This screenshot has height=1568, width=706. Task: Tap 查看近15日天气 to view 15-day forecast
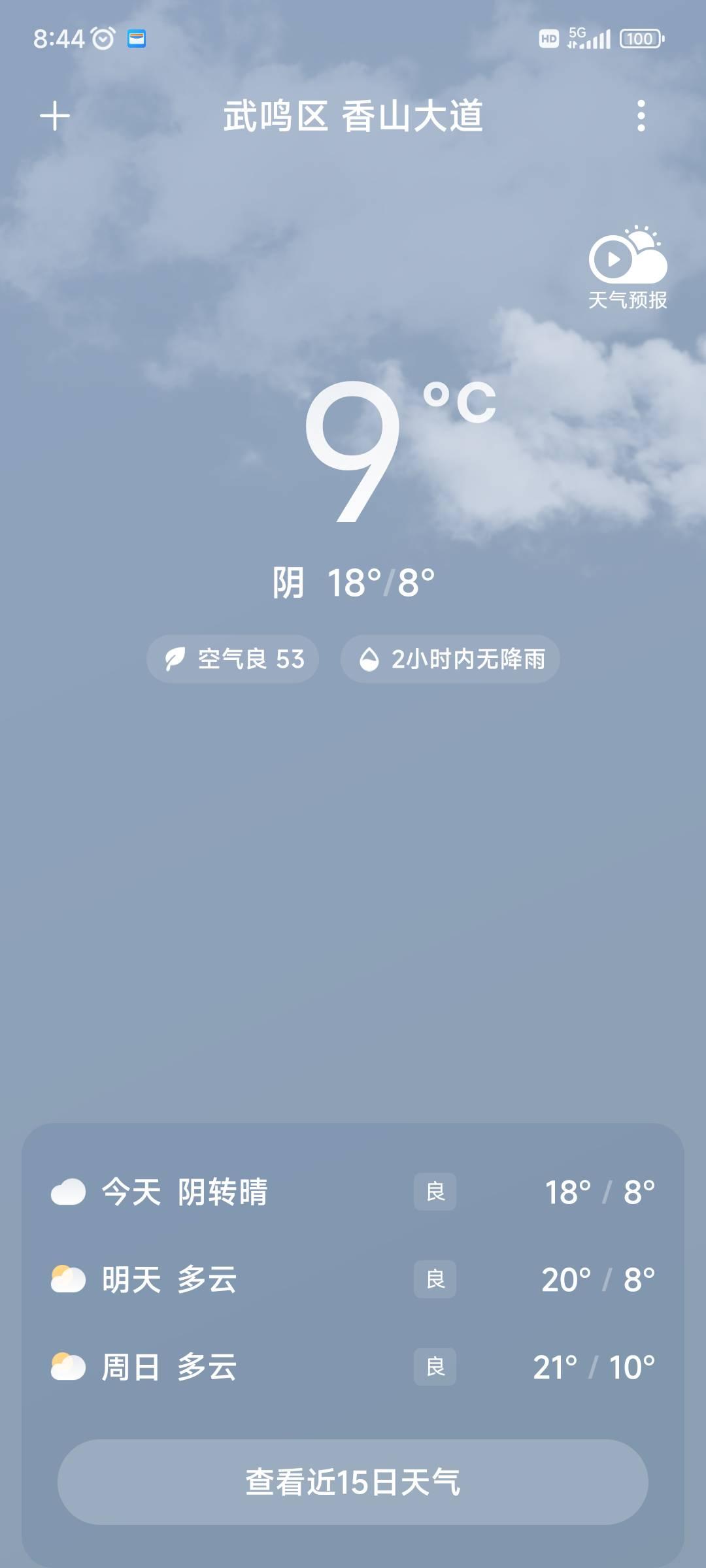(x=353, y=1482)
